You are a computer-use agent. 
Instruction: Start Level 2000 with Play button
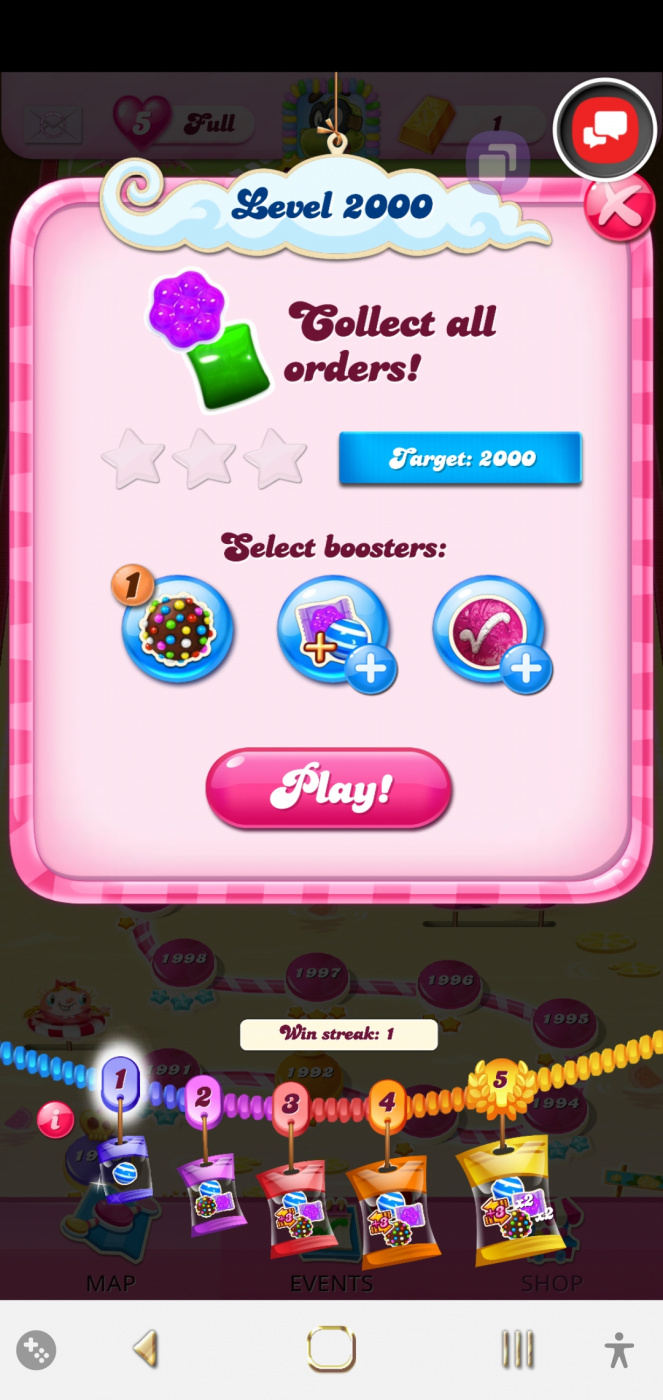pyautogui.click(x=329, y=789)
